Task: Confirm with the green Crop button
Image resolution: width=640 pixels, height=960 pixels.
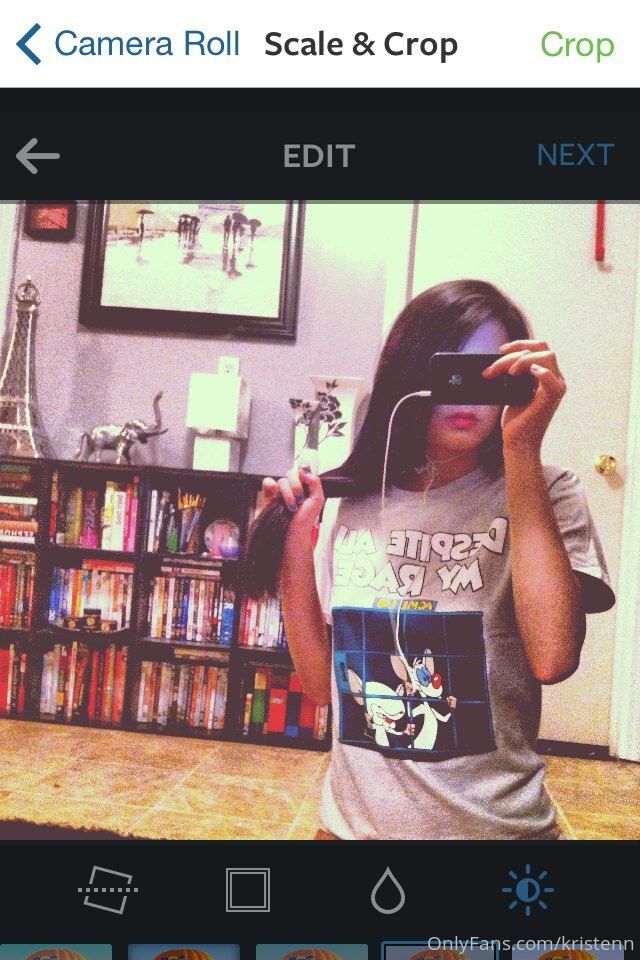Action: point(576,45)
